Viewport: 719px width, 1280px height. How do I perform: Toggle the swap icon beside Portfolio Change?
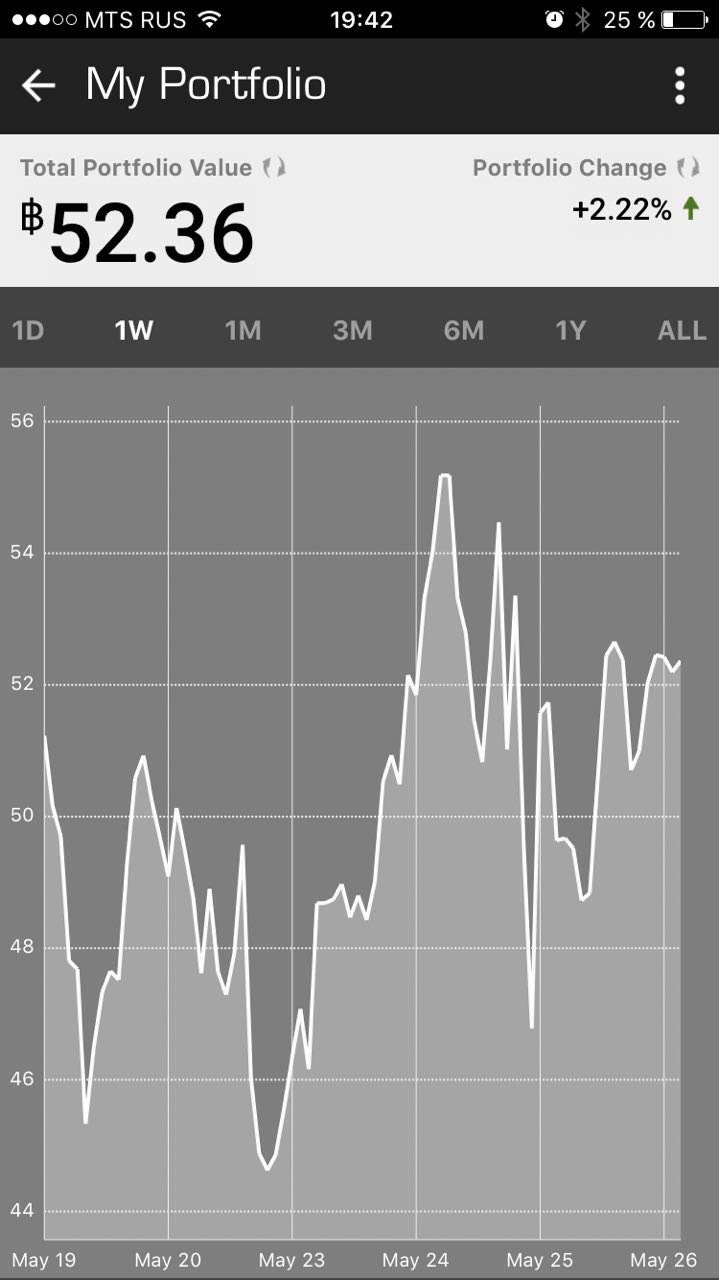(688, 168)
